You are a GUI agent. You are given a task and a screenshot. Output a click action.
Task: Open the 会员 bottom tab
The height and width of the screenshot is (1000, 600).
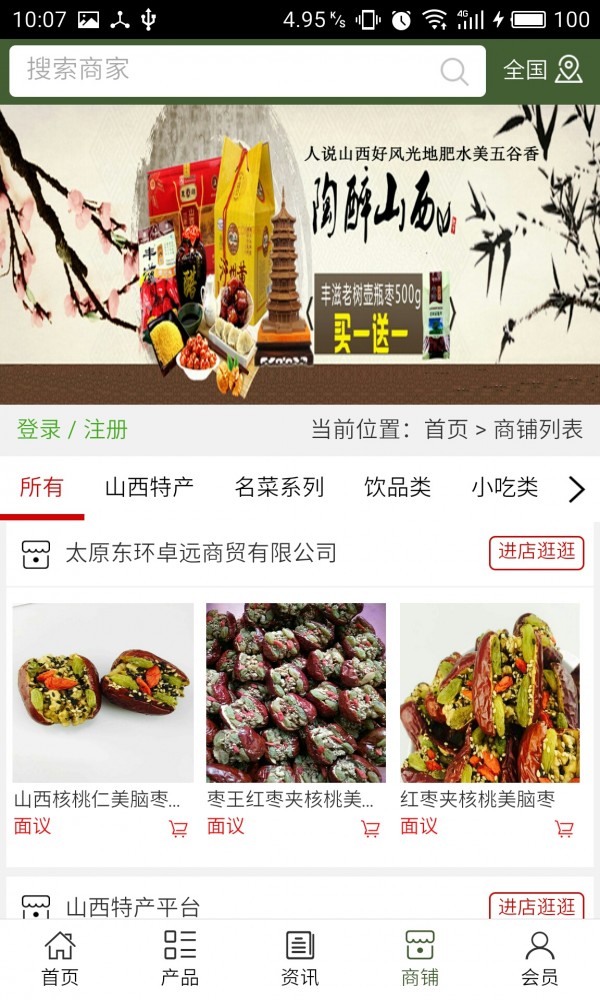point(539,959)
